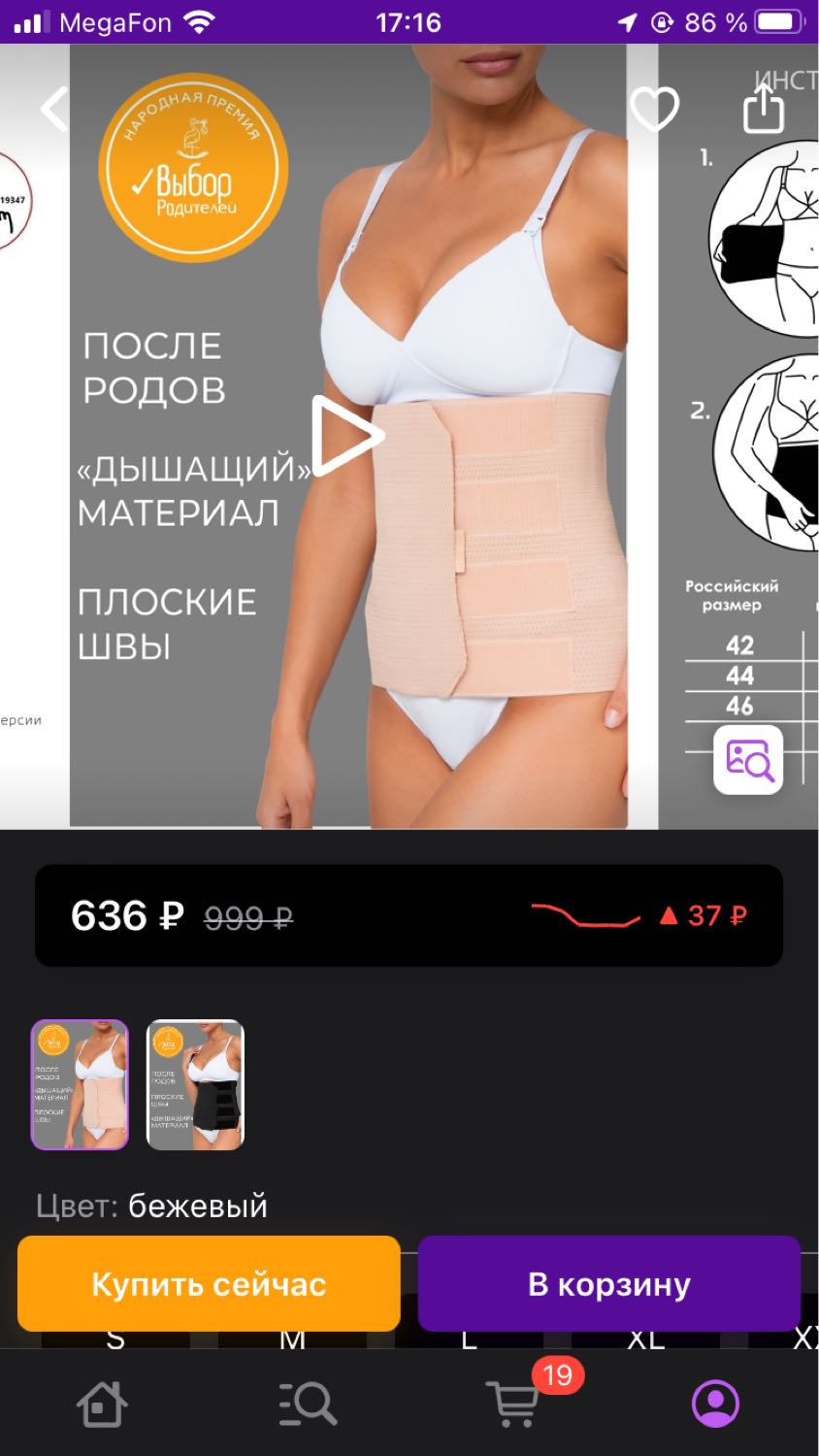The height and width of the screenshot is (1456, 819).
Task: Share this product
Action: (x=764, y=108)
